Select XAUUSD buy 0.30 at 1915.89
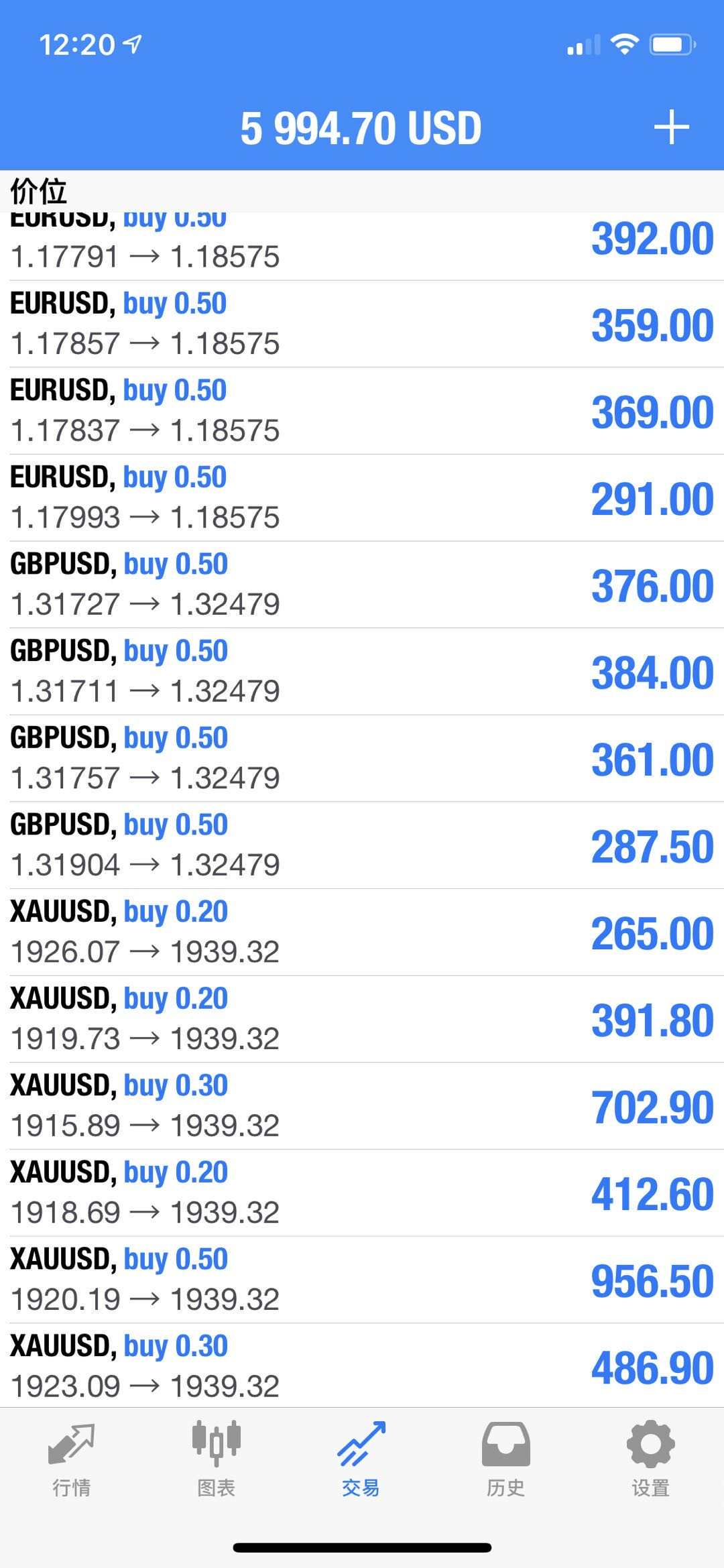Screen dimensions: 724x1568 click(362, 1106)
